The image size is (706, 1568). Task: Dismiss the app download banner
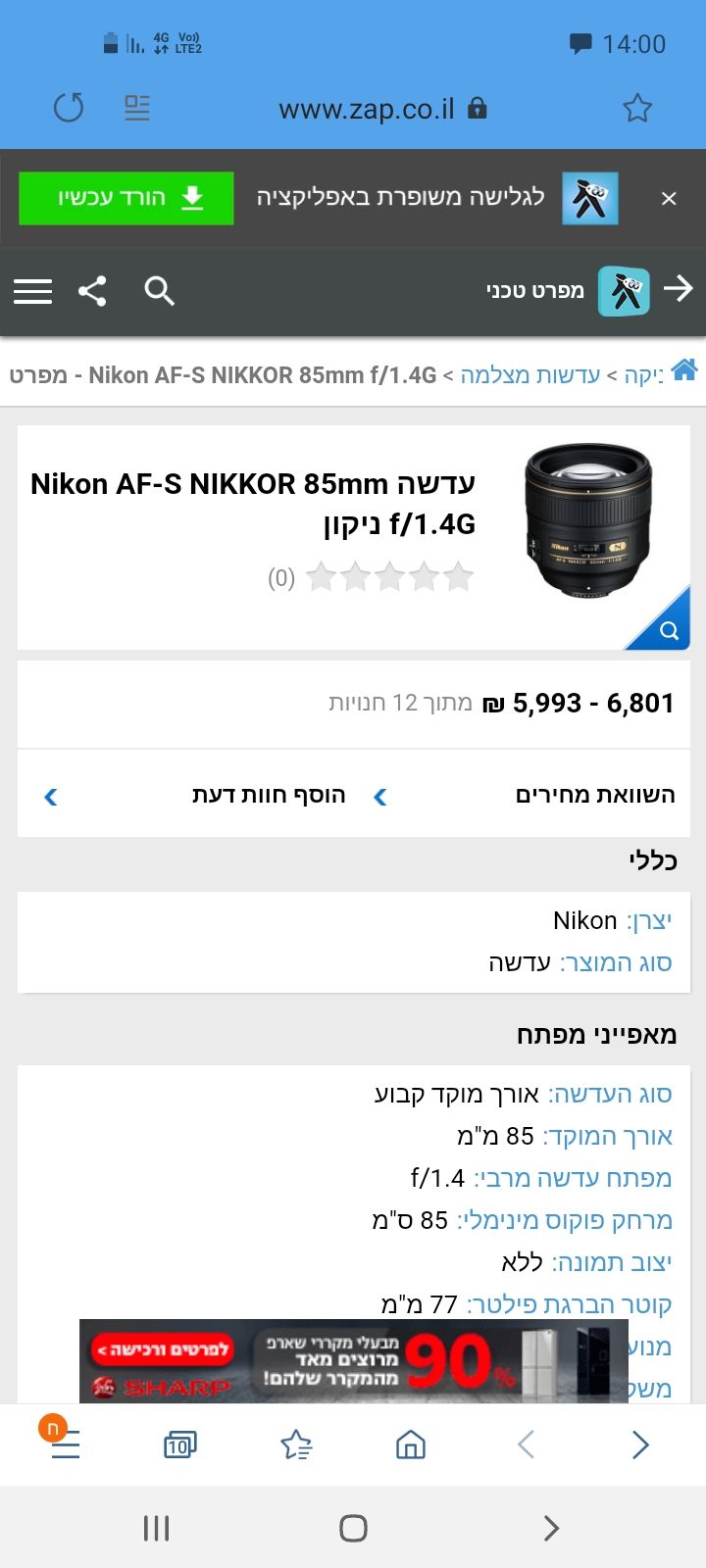tap(669, 199)
